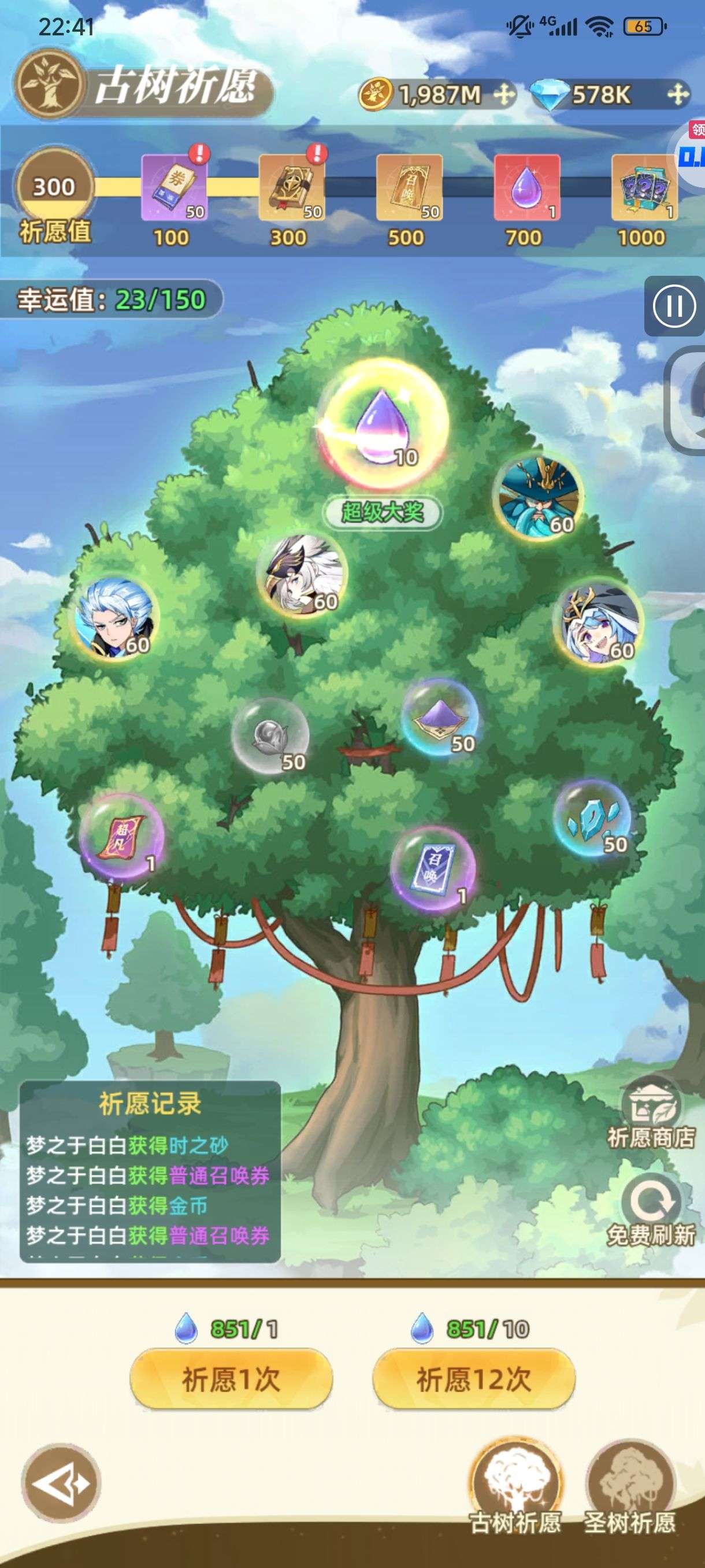This screenshot has height=1568, width=705.
Task: Open the 祈愿商店 shop
Action: pos(650,1114)
